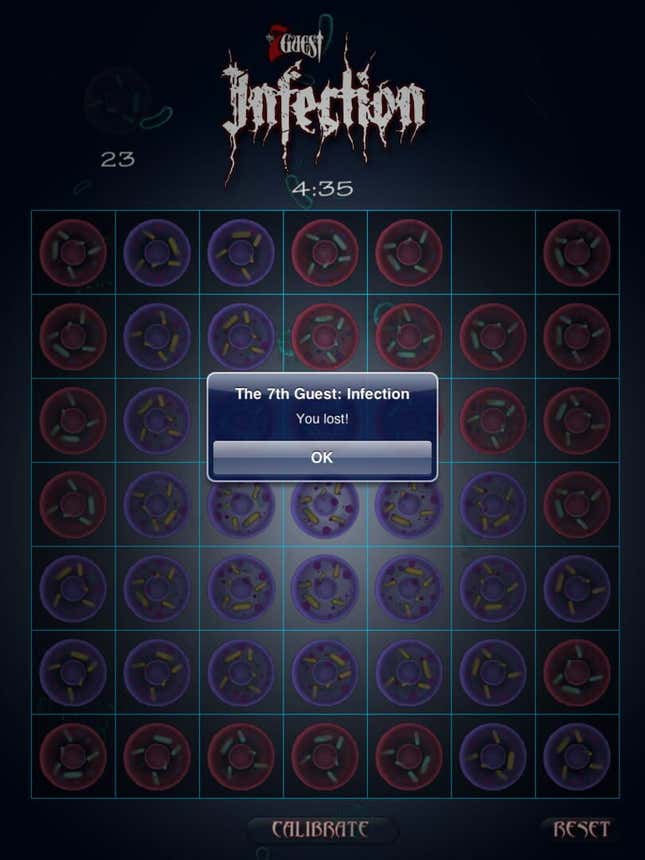The image size is (645, 860).
Task: Dismiss the You lost dialog with OK
Action: click(x=322, y=458)
